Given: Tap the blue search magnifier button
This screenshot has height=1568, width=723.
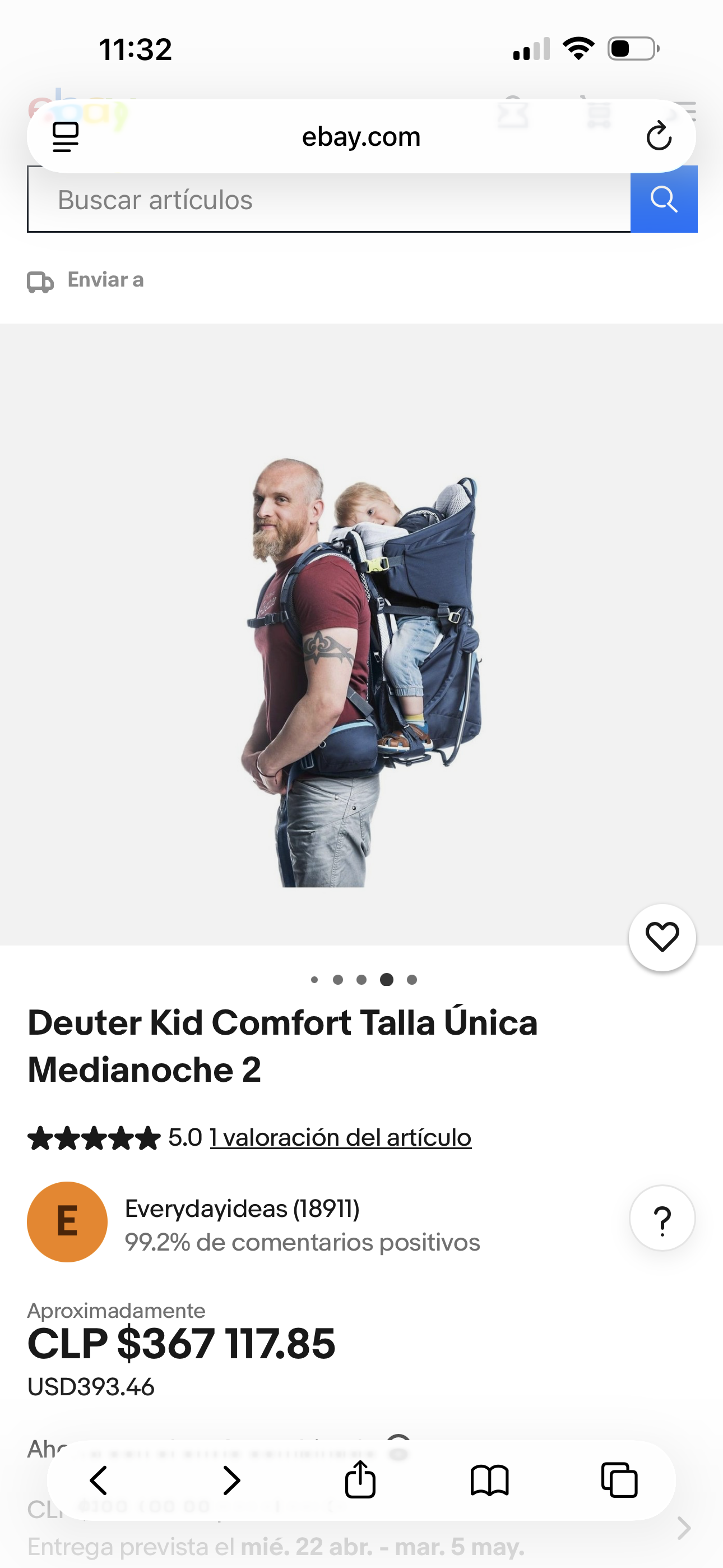Looking at the screenshot, I should click(664, 200).
